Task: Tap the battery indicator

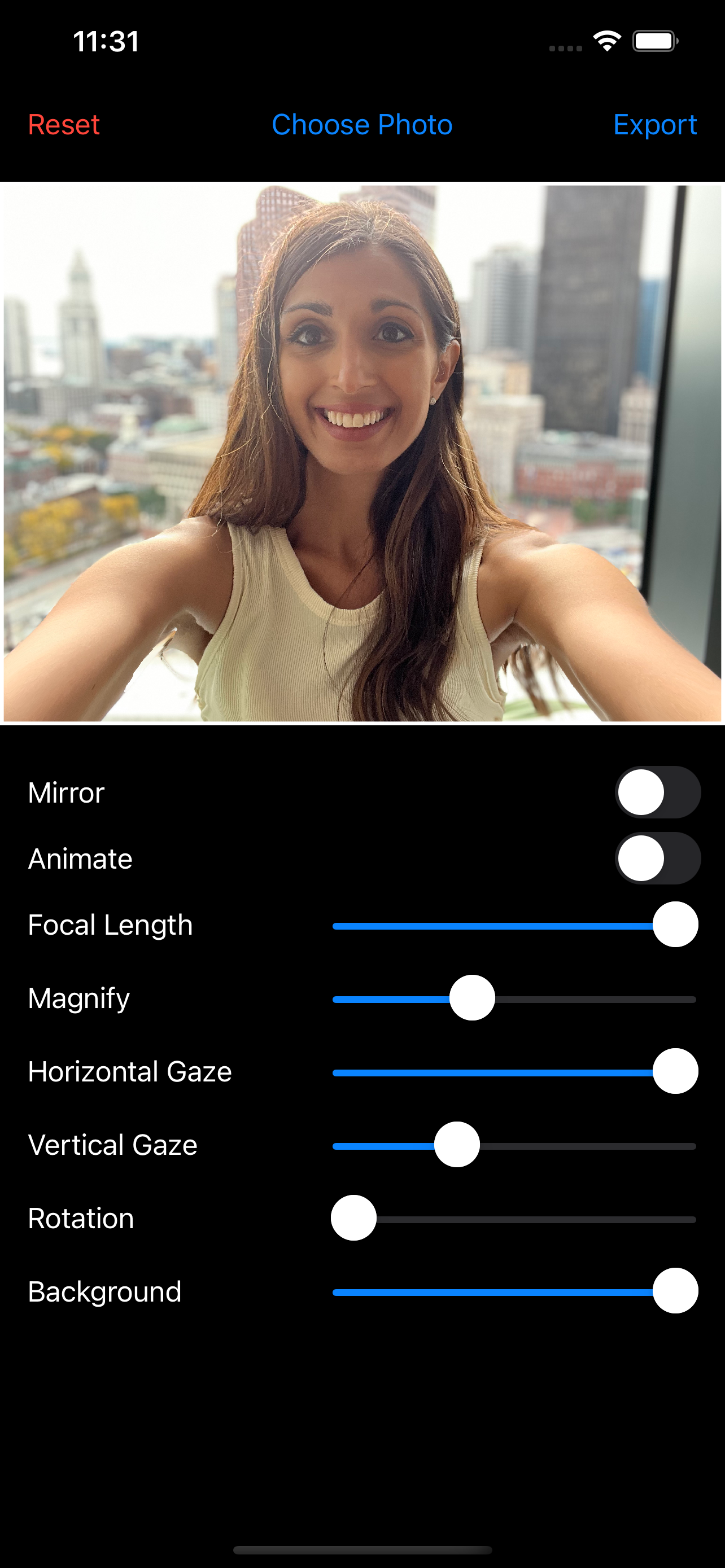Action: click(654, 40)
